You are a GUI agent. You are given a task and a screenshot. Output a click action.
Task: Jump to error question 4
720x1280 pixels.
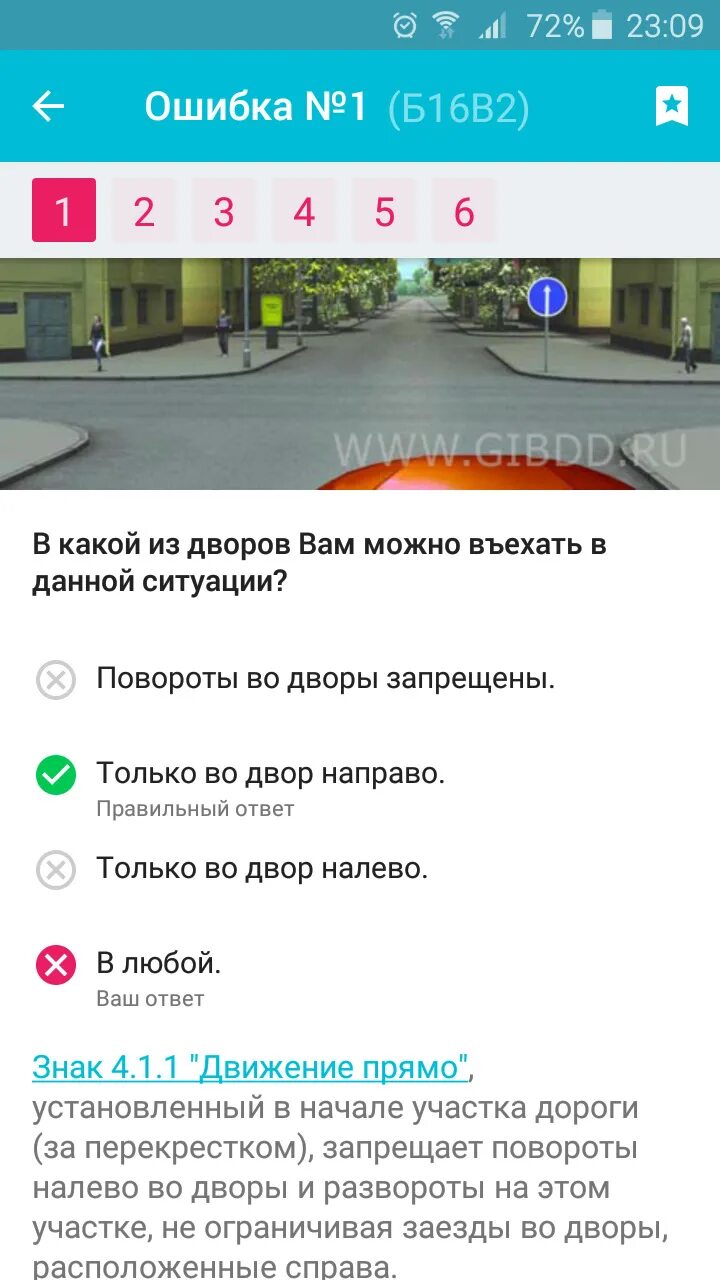pos(304,210)
